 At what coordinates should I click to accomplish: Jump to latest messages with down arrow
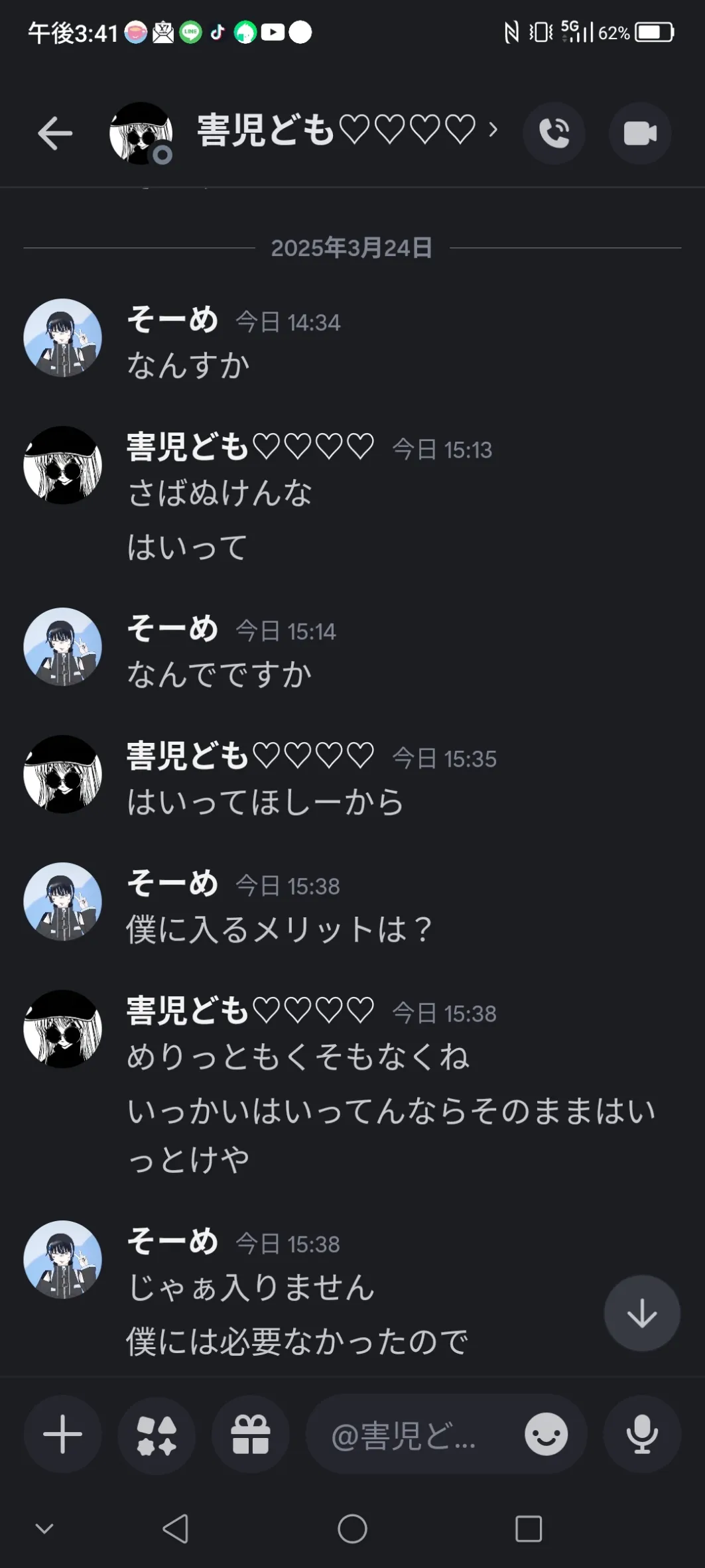(x=642, y=1313)
